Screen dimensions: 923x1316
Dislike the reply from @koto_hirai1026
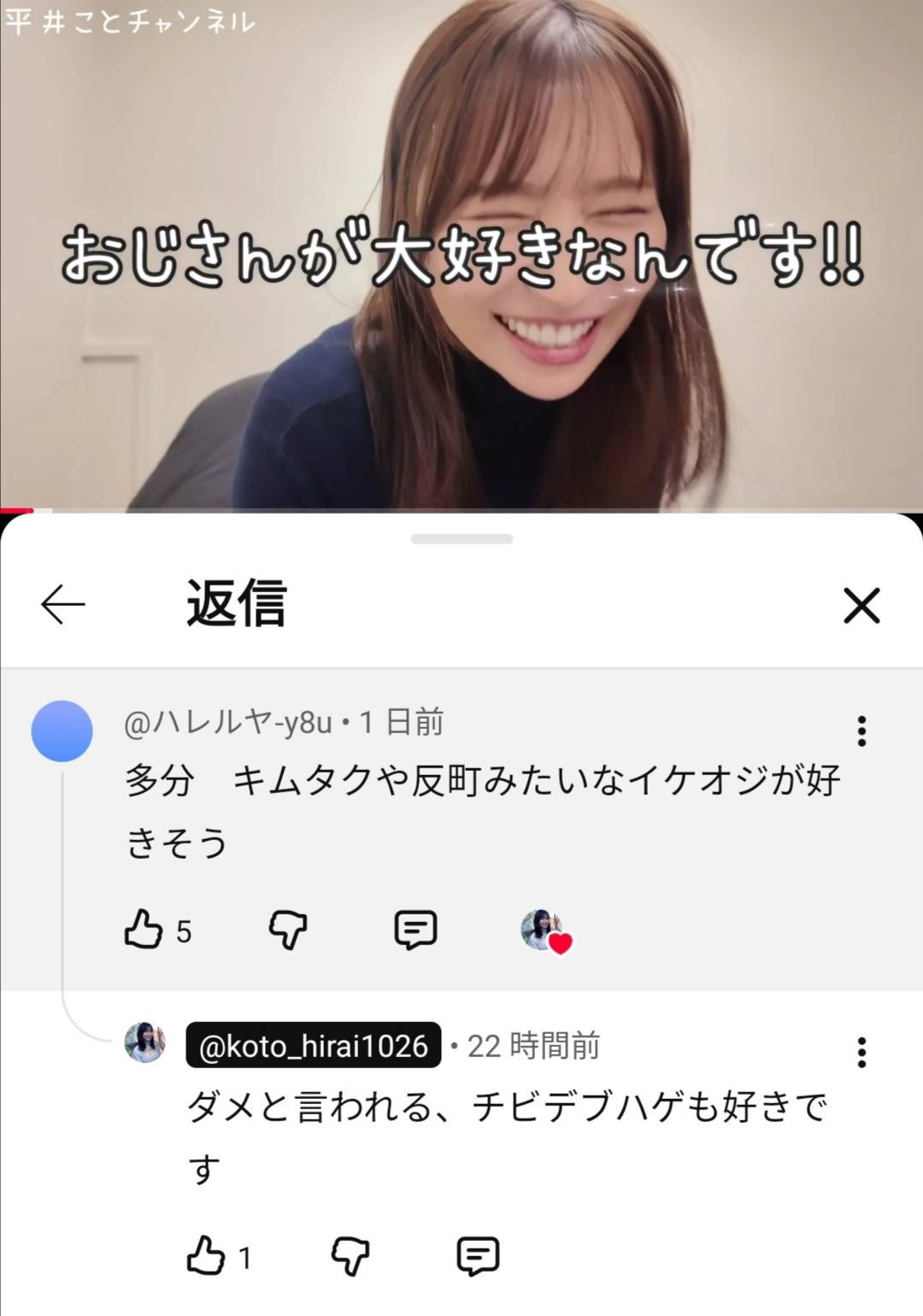coord(350,1256)
